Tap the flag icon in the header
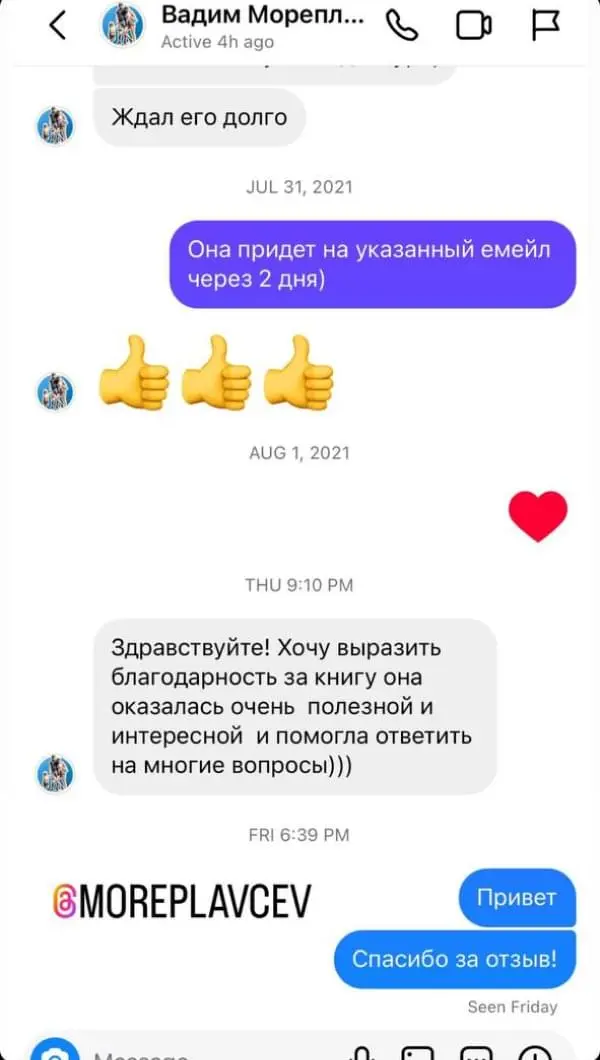The image size is (600, 1060). pyautogui.click(x=545, y=26)
